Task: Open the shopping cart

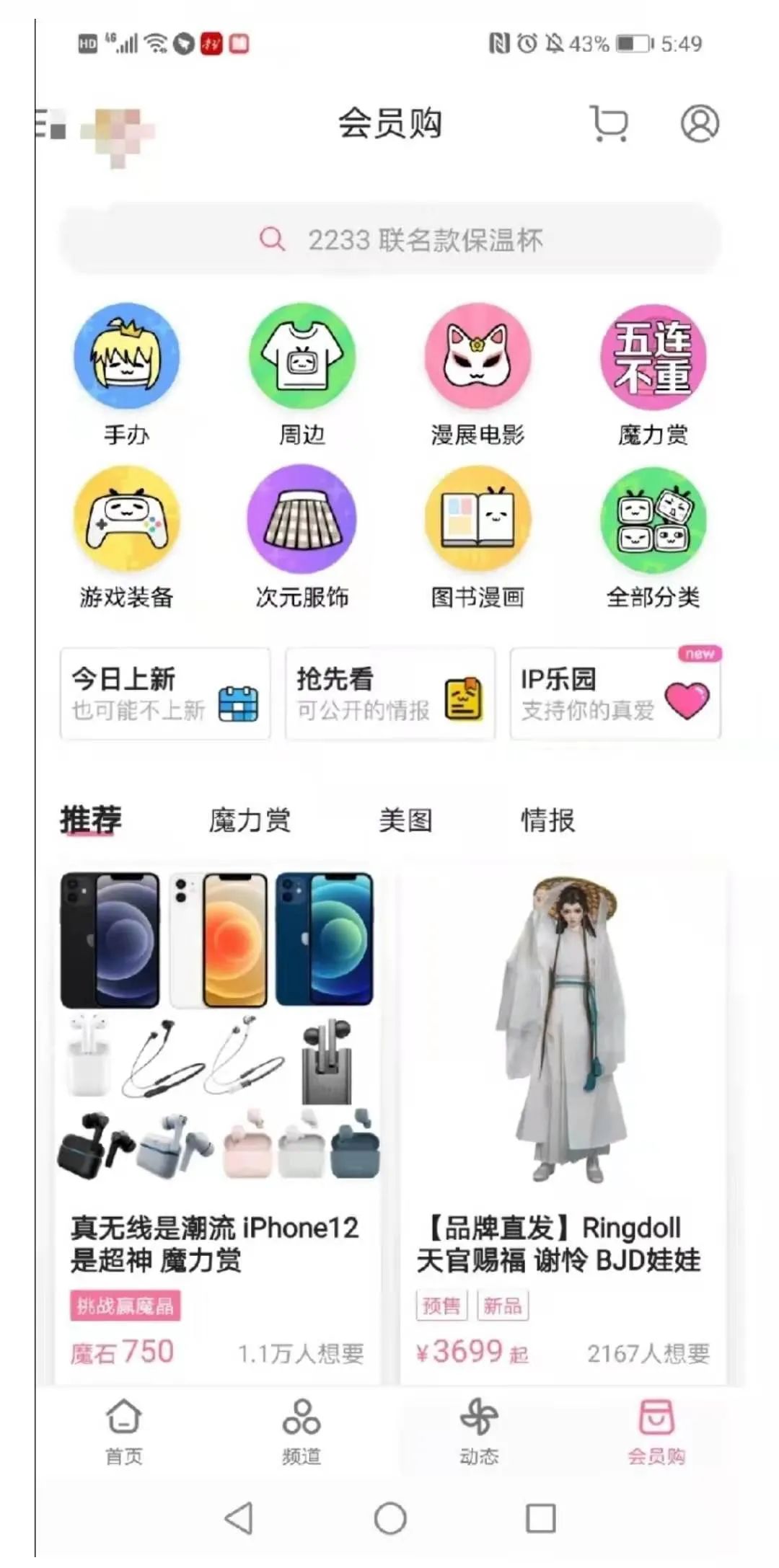Action: (608, 123)
